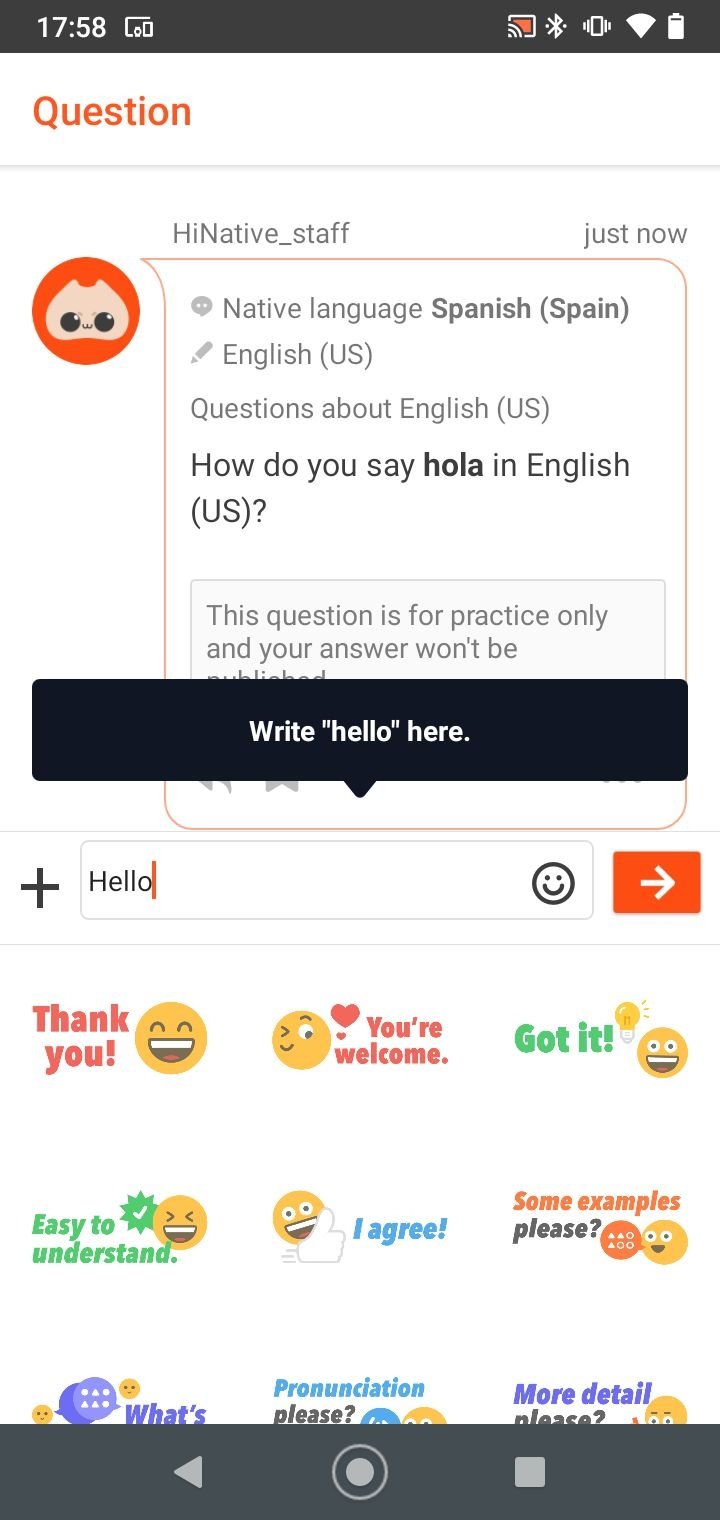Open the emoji sticker picker
The height and width of the screenshot is (1520, 720).
[x=553, y=883]
